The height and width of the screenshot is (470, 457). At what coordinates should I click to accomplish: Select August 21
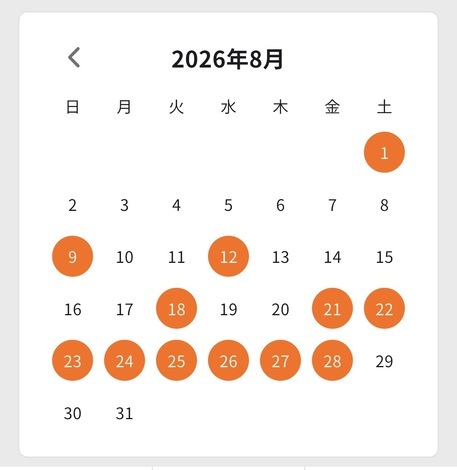click(332, 308)
